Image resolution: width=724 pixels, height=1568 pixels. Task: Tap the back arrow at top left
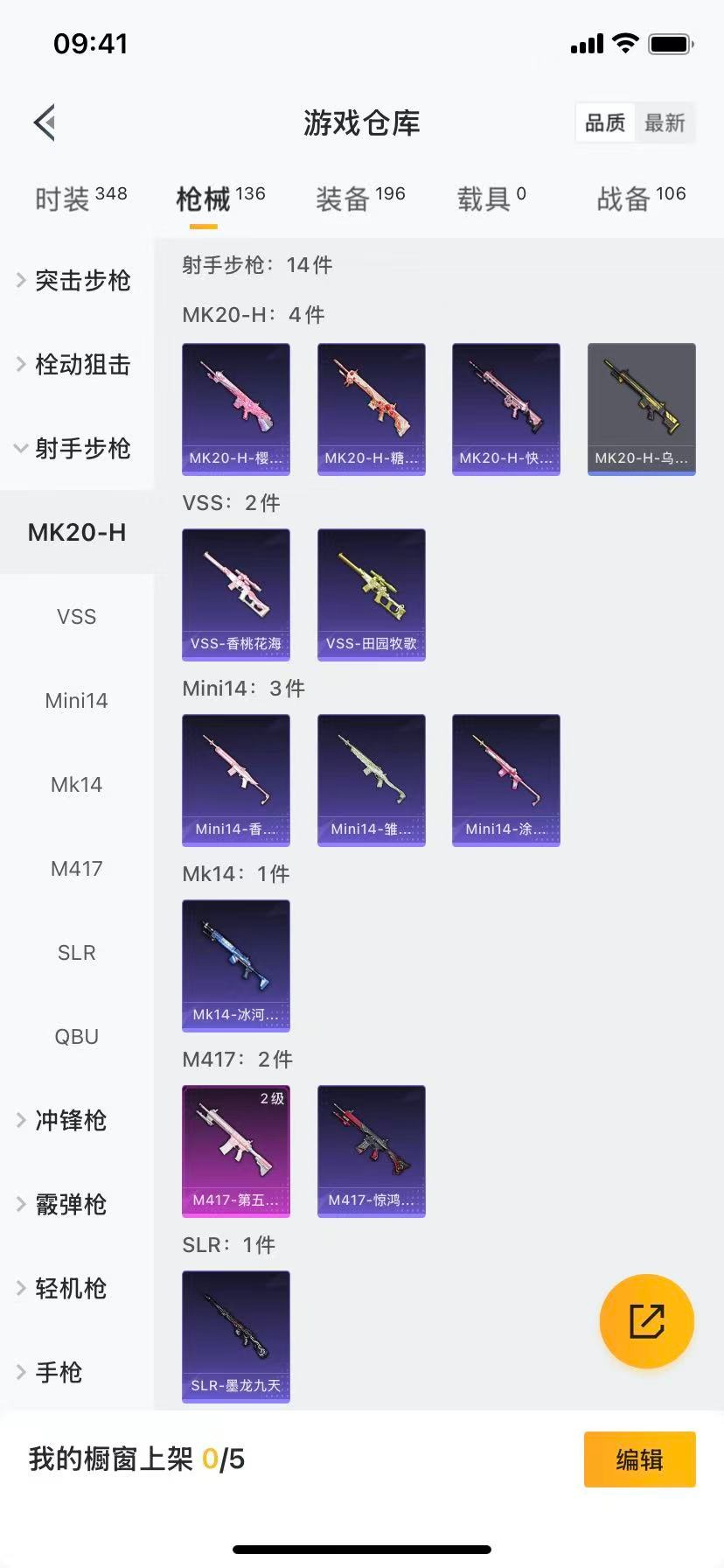pos(44,122)
